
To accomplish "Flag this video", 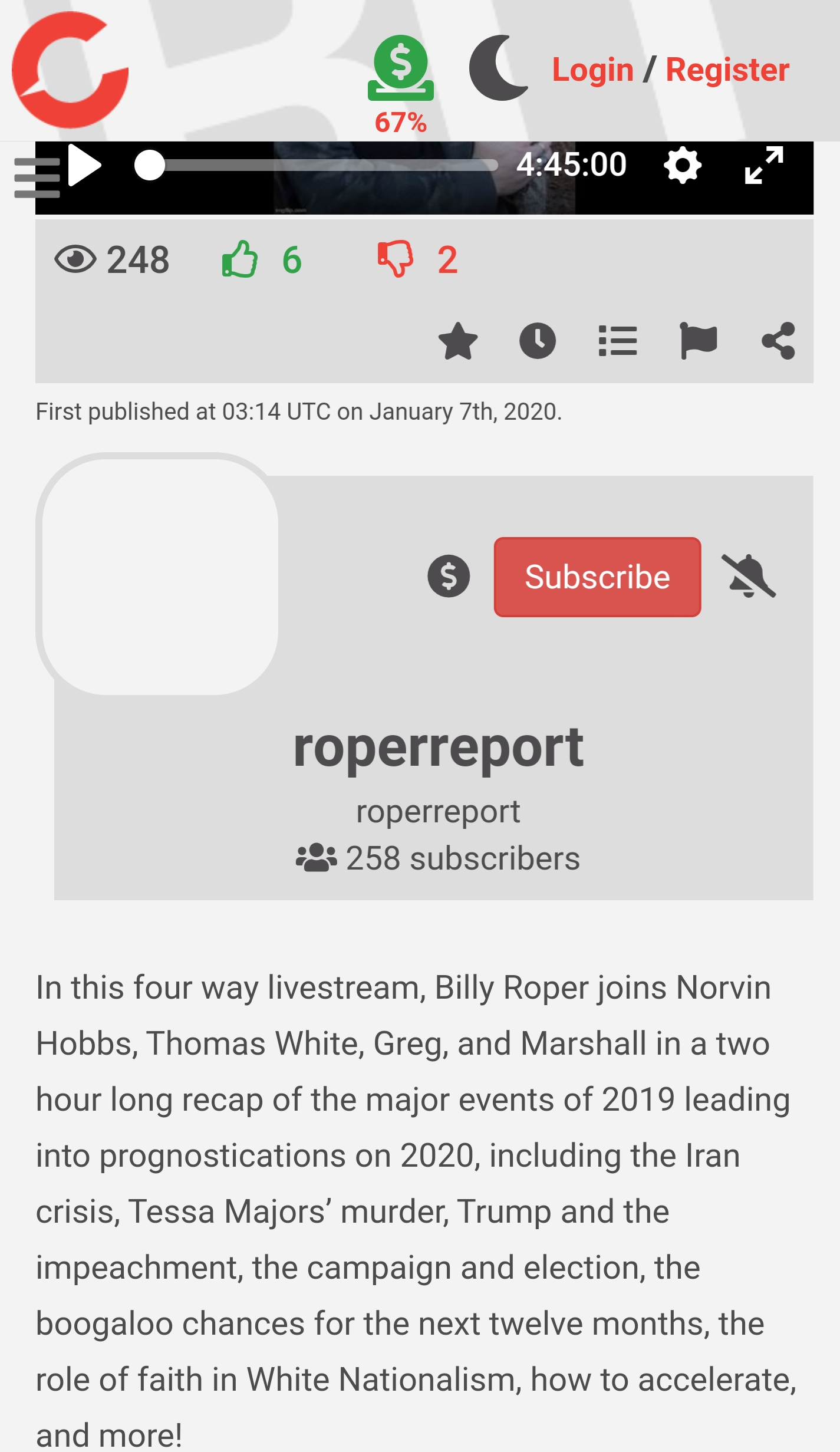I will [698, 341].
